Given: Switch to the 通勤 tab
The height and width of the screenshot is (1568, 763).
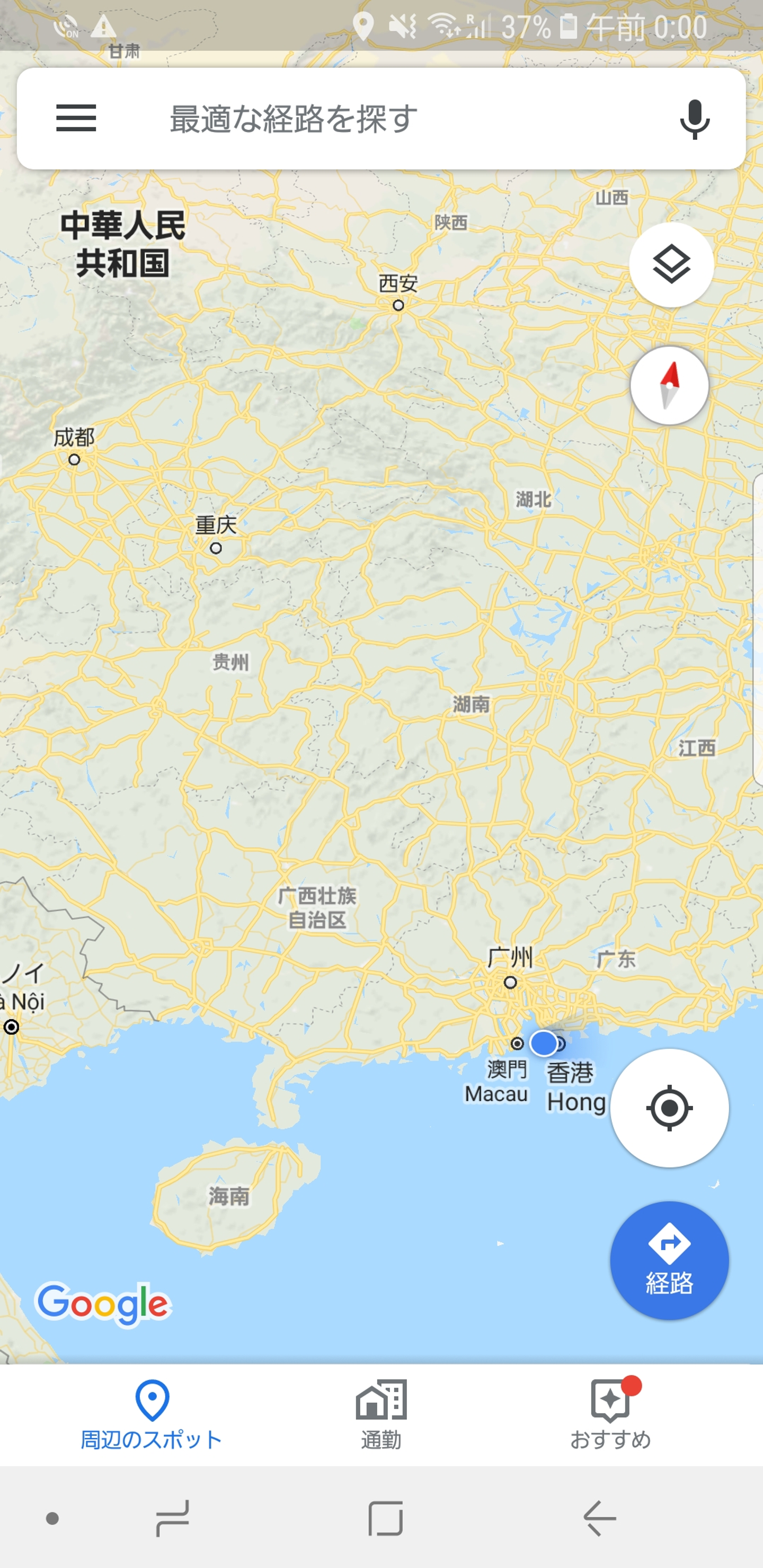Looking at the screenshot, I should coord(381,1414).
